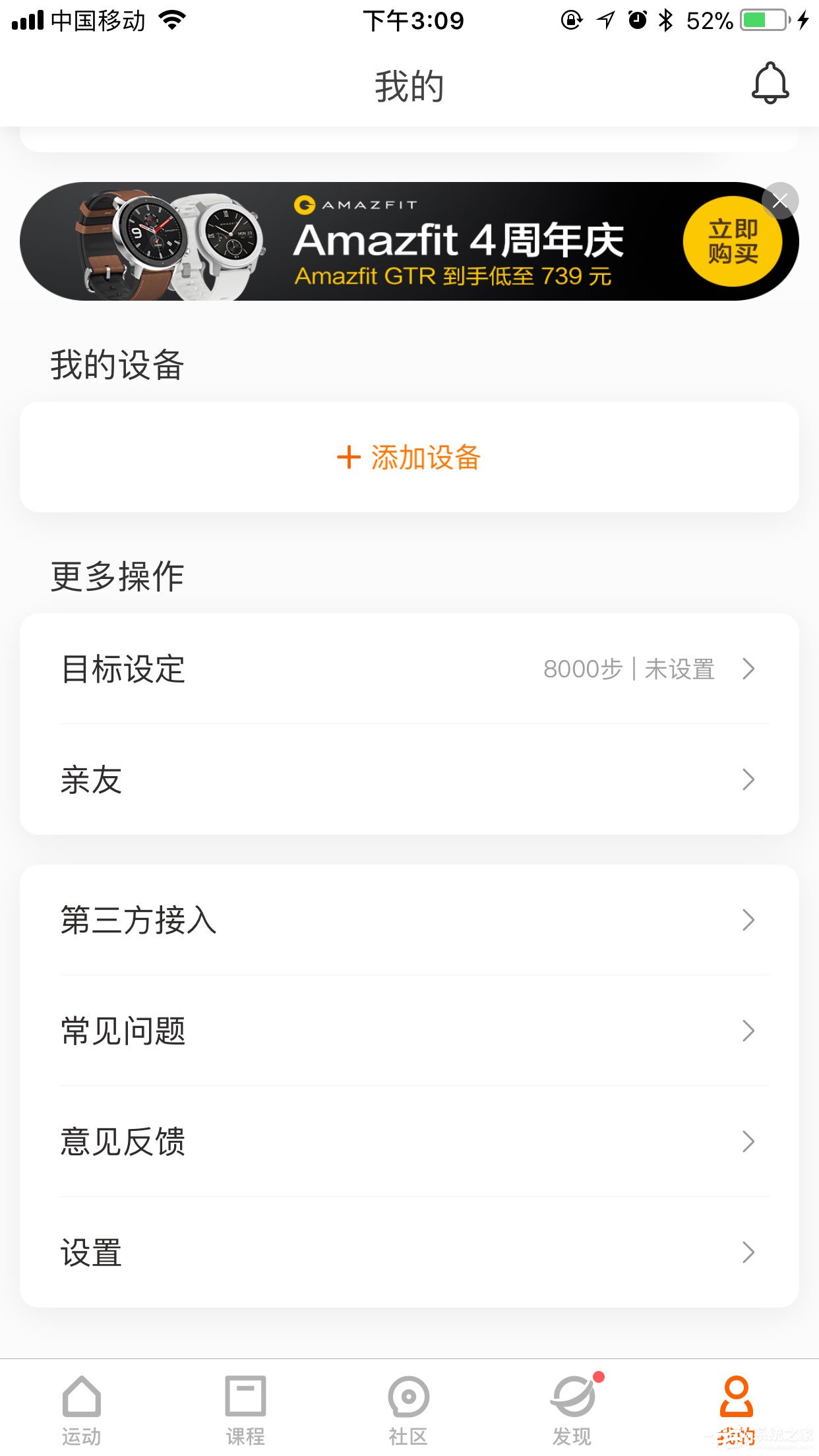Add a new device via 添加设备
Image resolution: width=819 pixels, height=1456 pixels.
click(x=409, y=457)
